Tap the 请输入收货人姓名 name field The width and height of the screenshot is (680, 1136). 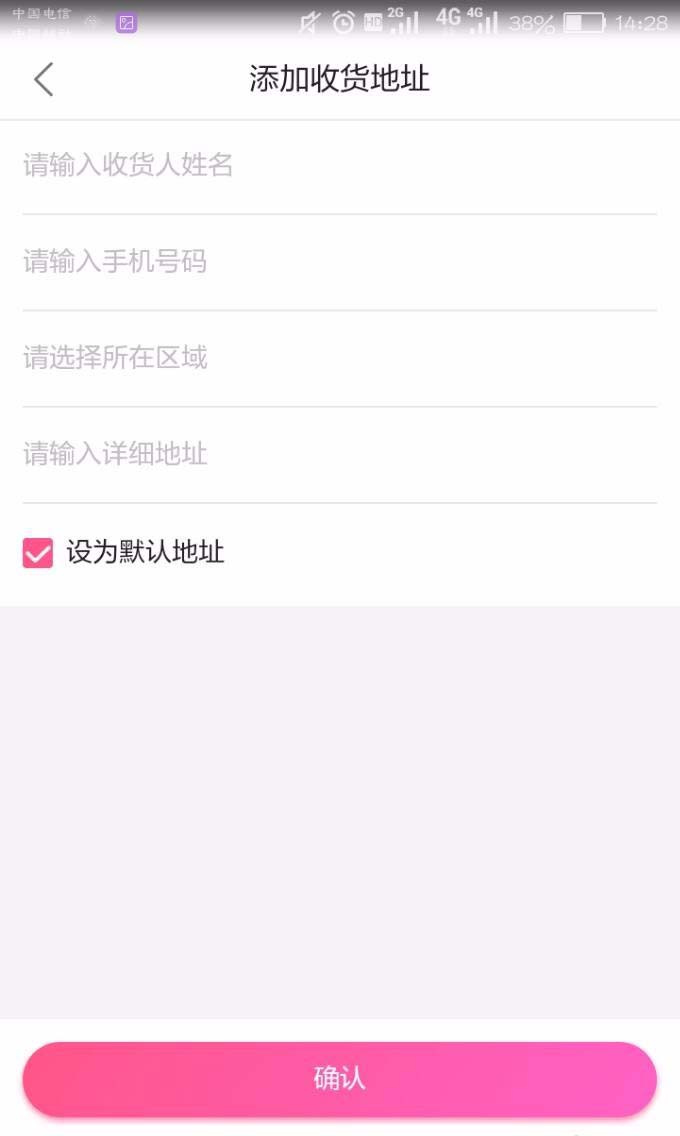click(x=339, y=166)
